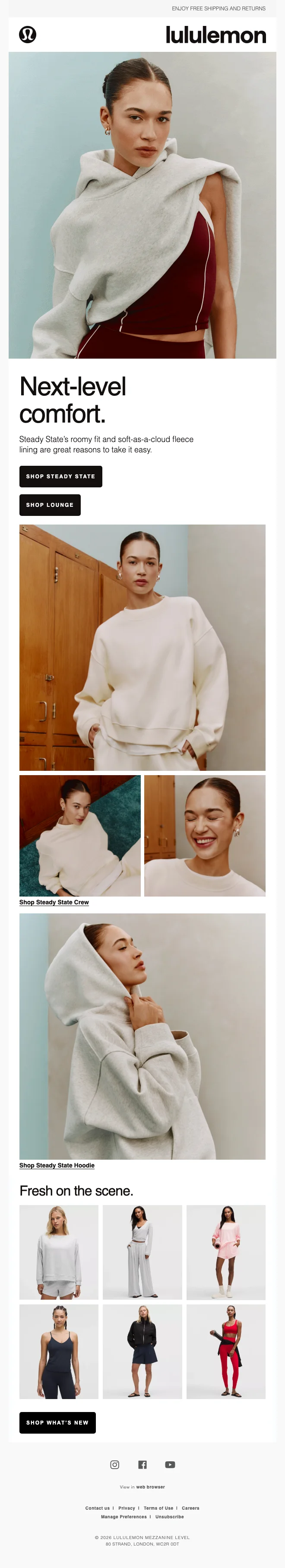Open the Privacy link
This screenshot has width=285, height=1568.
click(127, 1508)
